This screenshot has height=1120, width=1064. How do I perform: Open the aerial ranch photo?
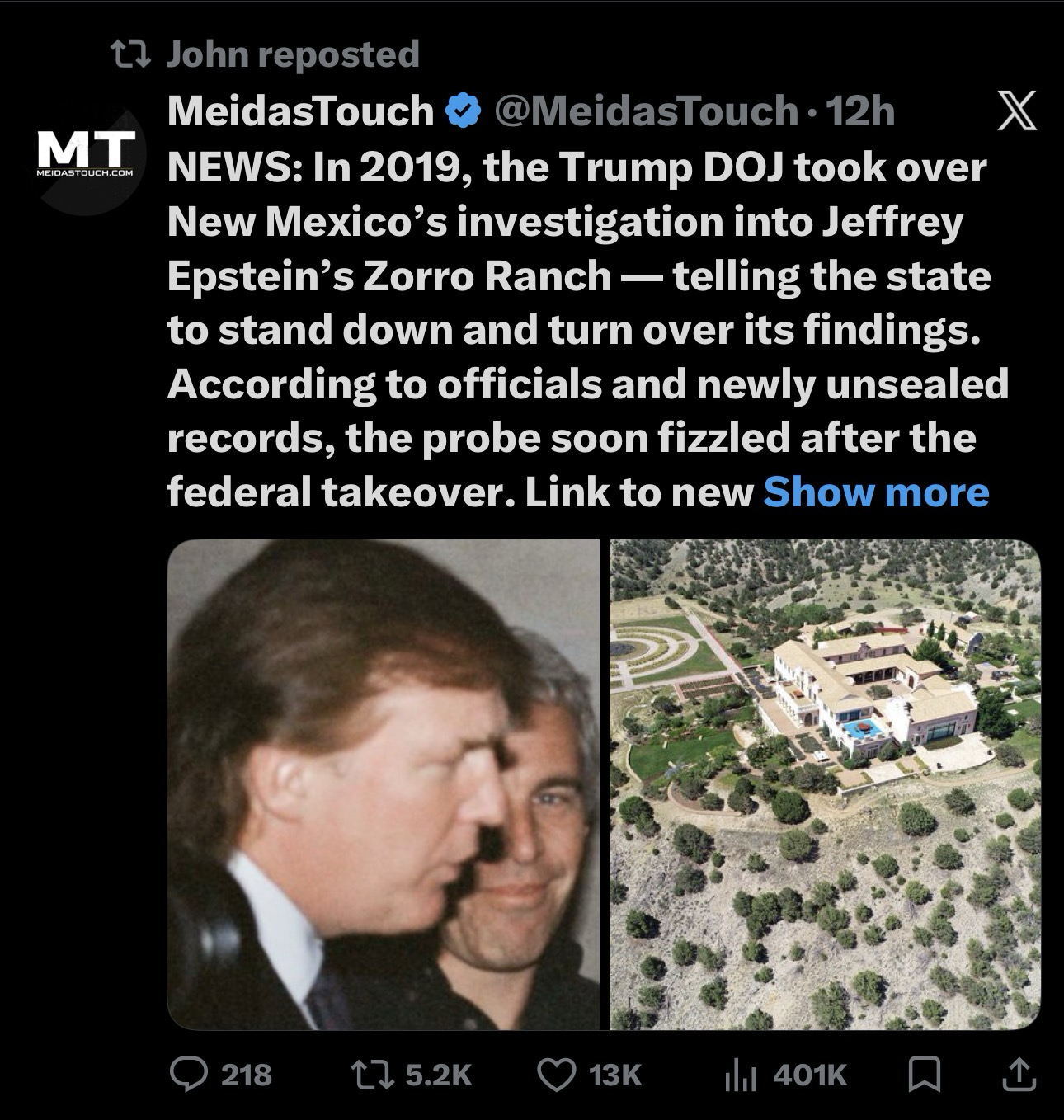[x=825, y=784]
